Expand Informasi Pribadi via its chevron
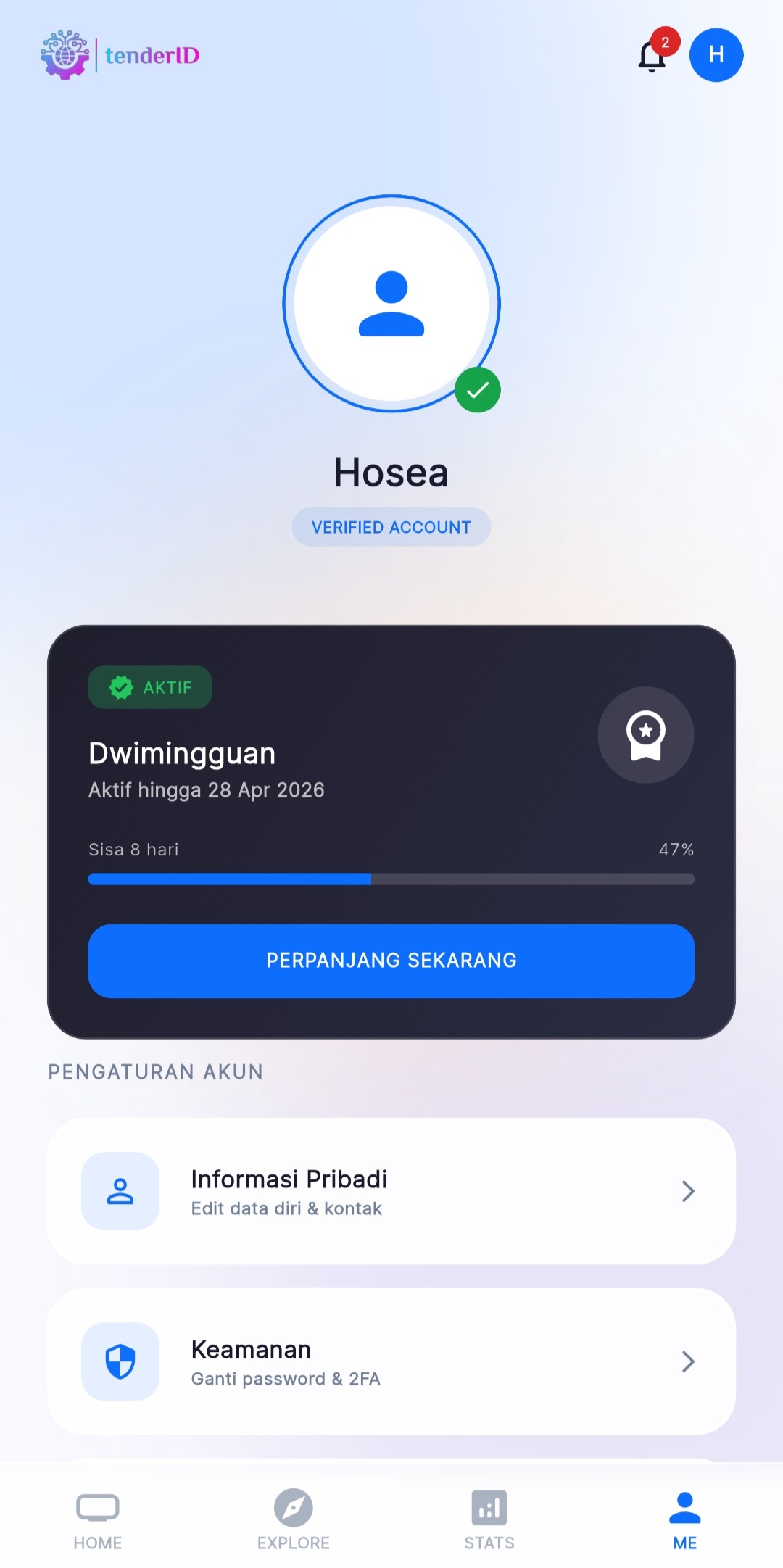The image size is (783, 1568). tap(687, 1191)
